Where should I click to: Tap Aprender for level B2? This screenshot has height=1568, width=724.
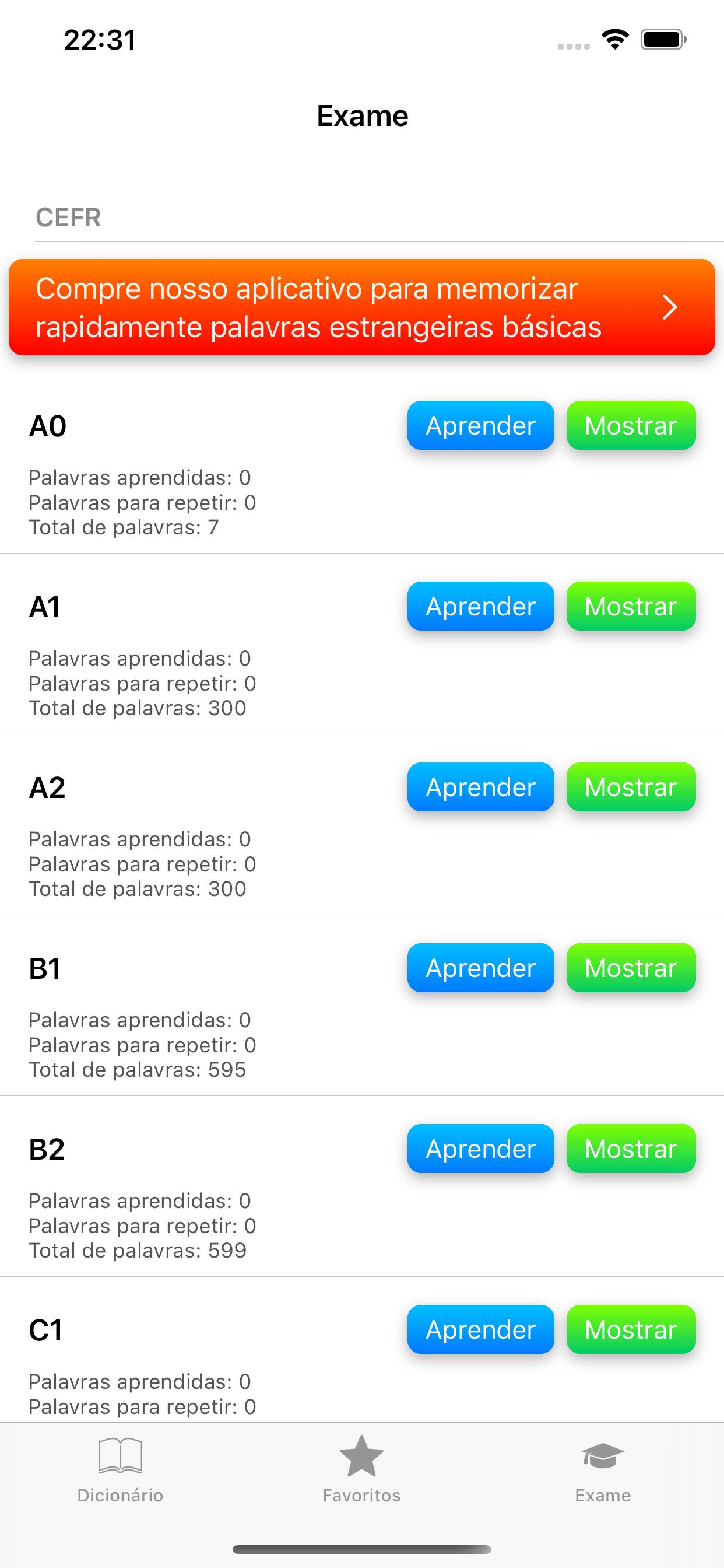[x=481, y=1148]
